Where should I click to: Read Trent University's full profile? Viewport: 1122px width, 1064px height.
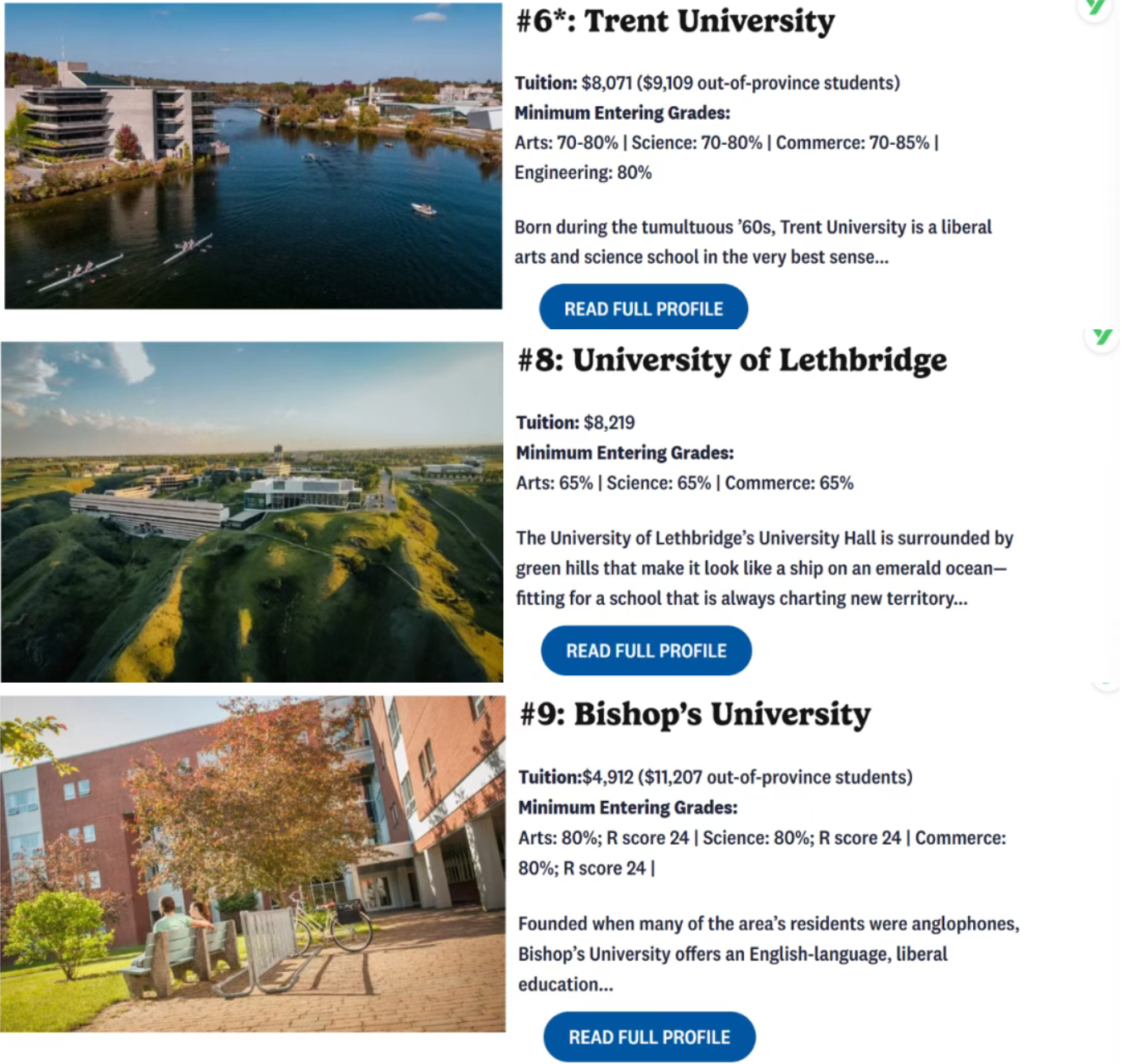click(643, 309)
